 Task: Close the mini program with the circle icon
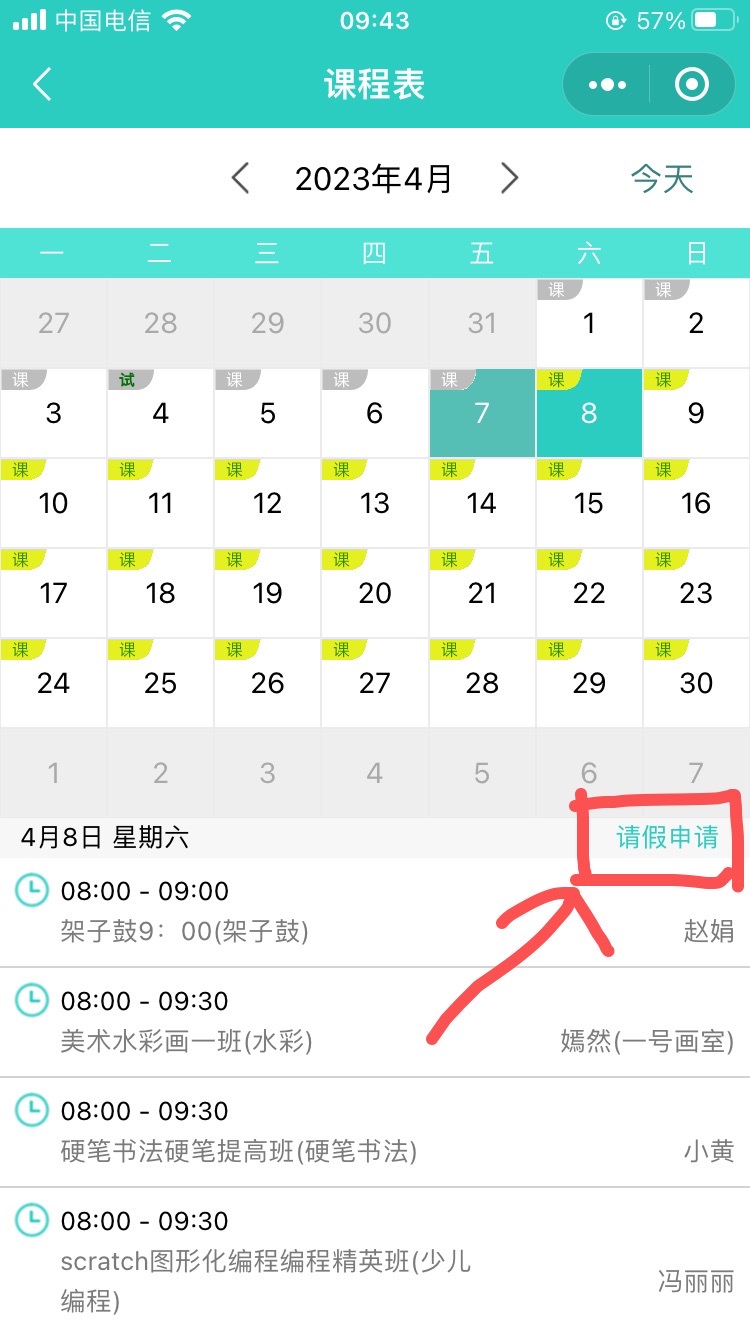[692, 85]
